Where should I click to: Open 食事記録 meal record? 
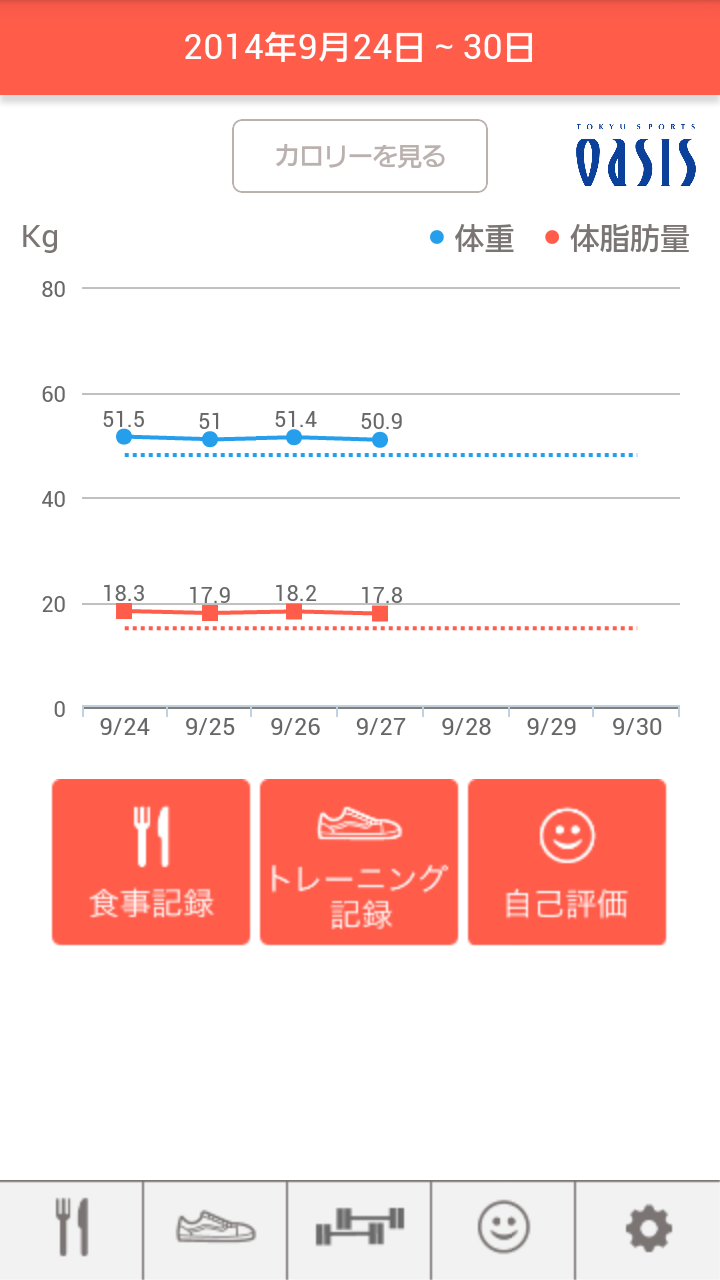click(151, 862)
